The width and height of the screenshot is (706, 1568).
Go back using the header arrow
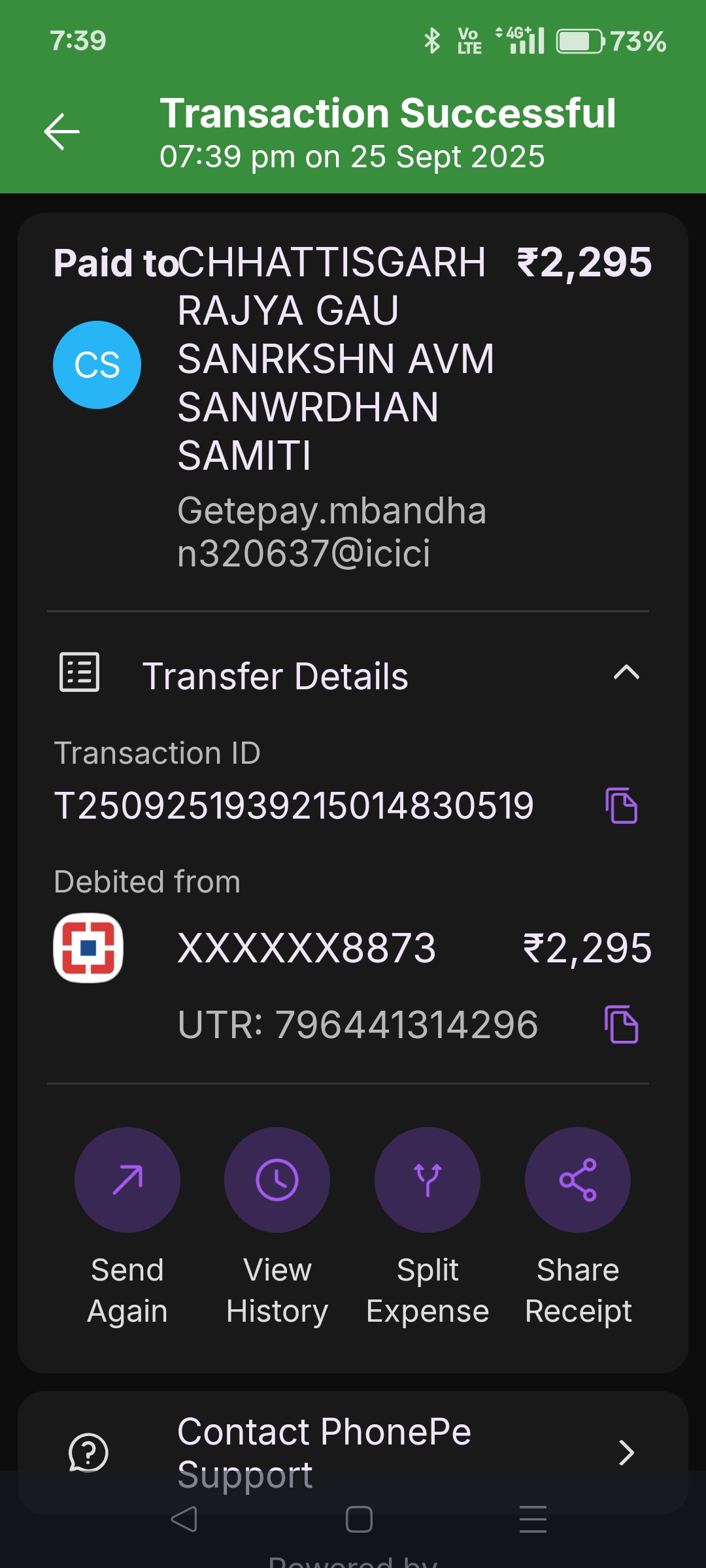click(x=62, y=131)
